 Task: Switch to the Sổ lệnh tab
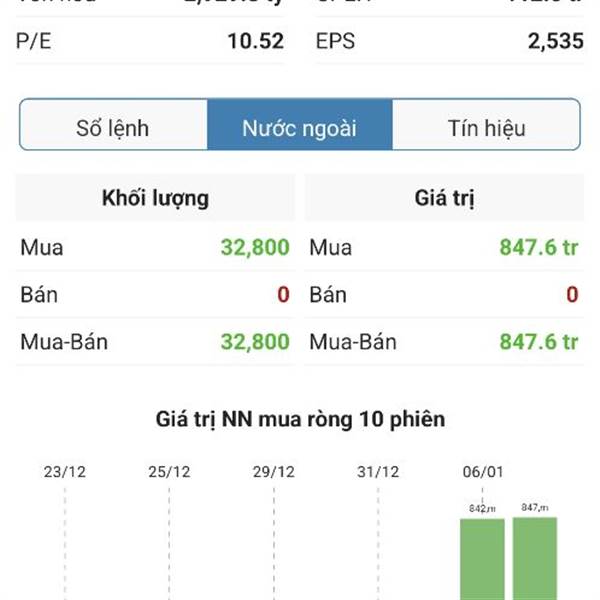coord(113,127)
